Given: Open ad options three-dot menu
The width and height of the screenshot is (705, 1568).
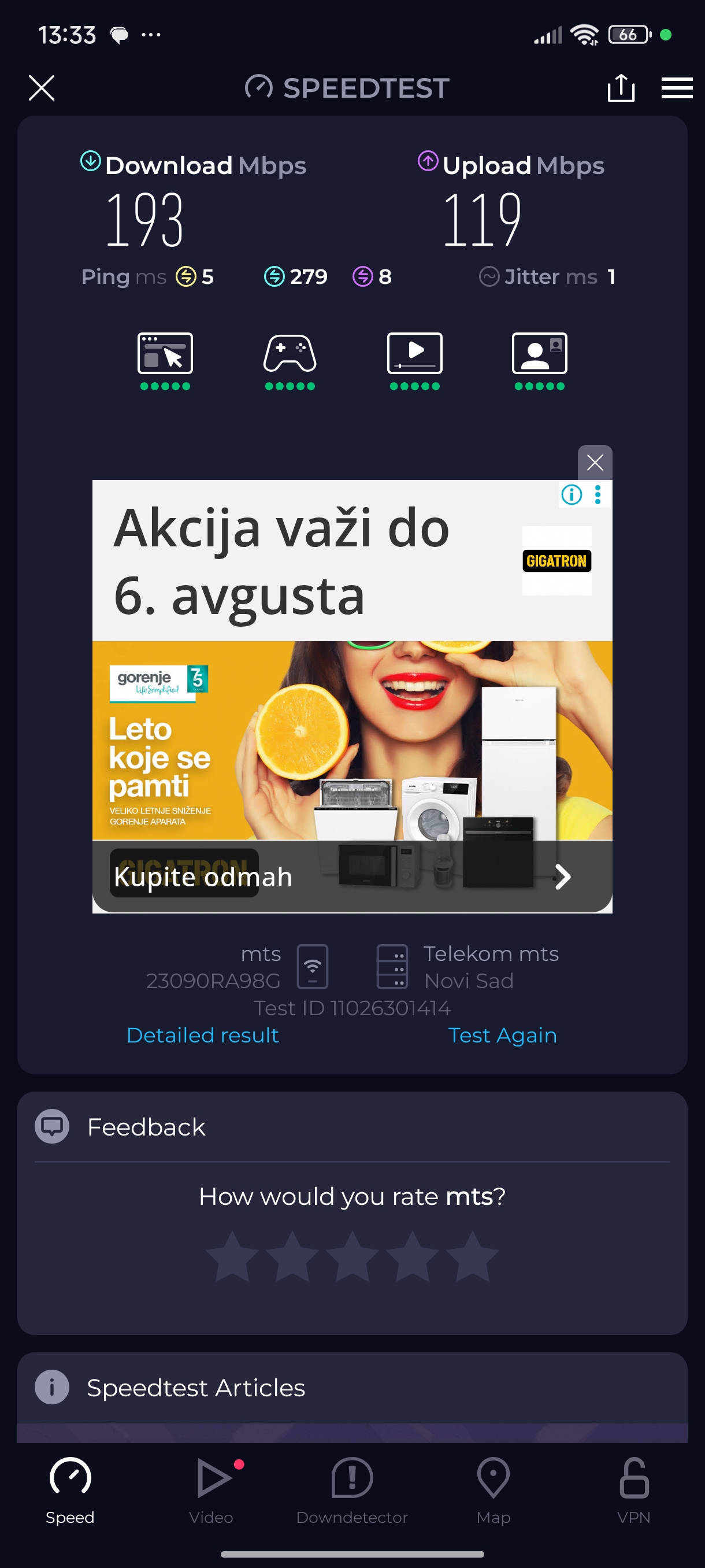Looking at the screenshot, I should pos(598,494).
